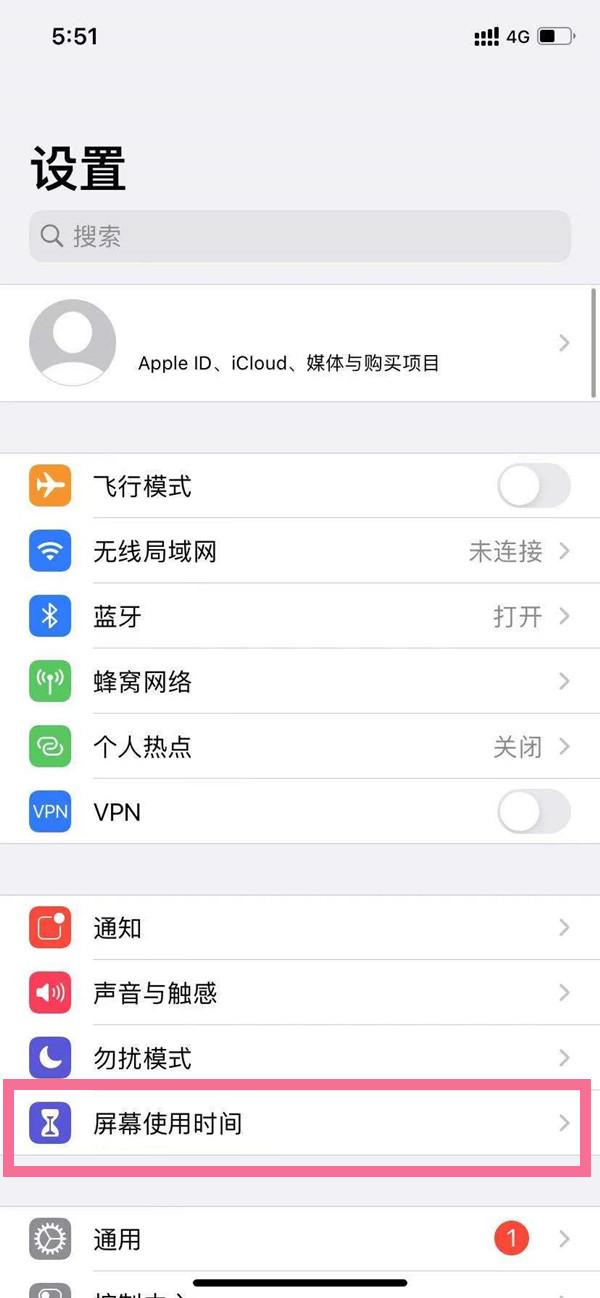Open 个人热点 settings
The image size is (600, 1298).
tap(300, 747)
